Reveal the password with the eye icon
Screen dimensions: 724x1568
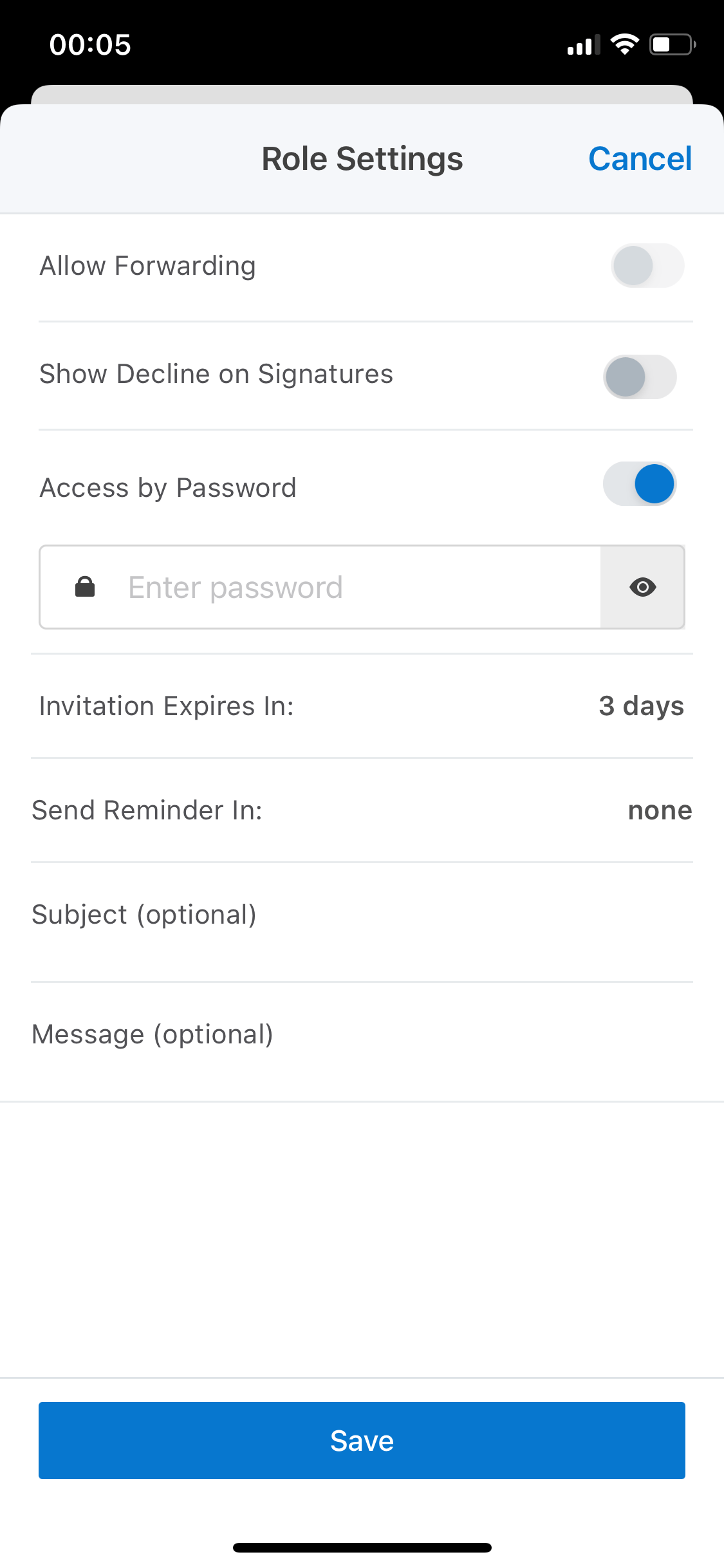[642, 587]
